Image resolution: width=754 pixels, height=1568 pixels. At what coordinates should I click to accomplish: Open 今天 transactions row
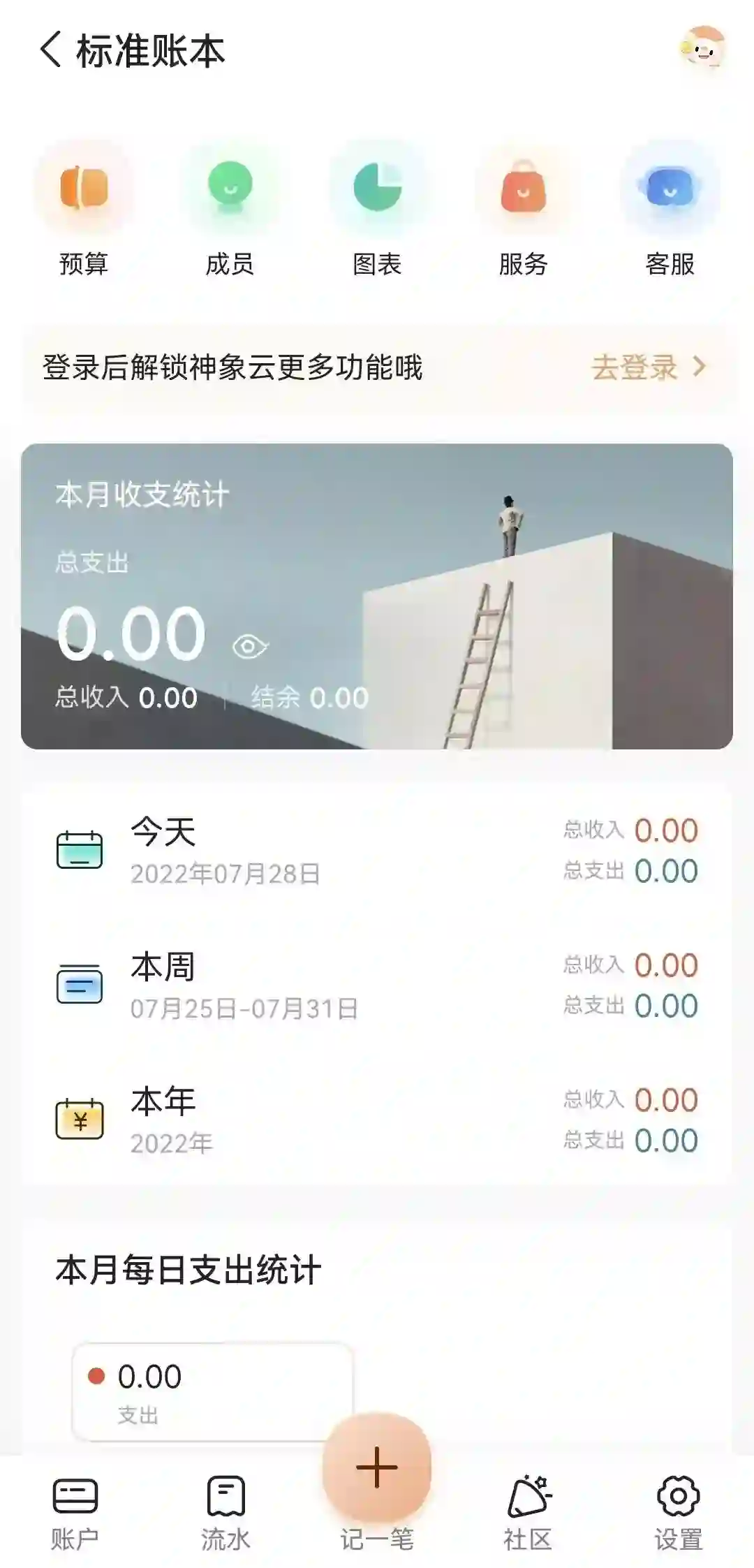377,851
